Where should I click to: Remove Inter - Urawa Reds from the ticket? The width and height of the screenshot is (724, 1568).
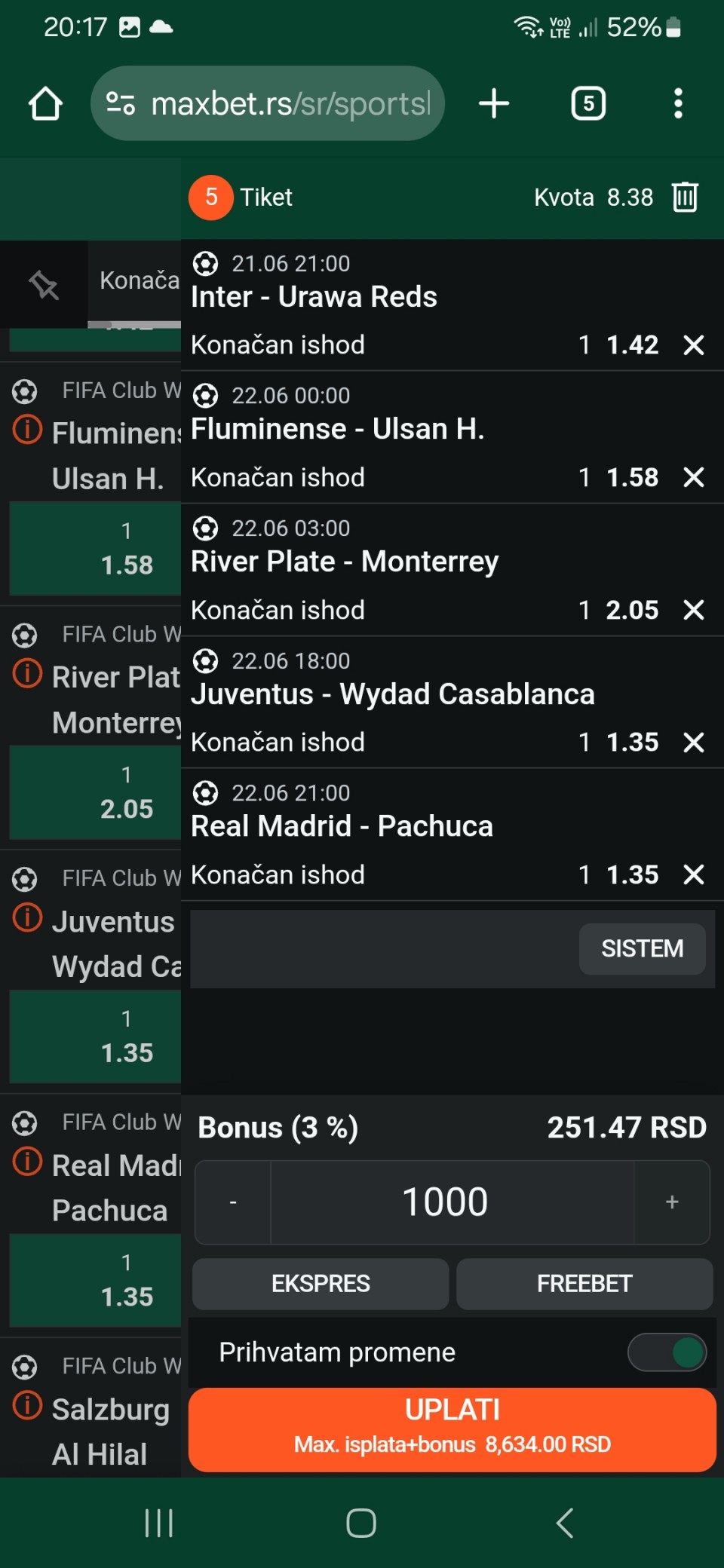[x=694, y=345]
